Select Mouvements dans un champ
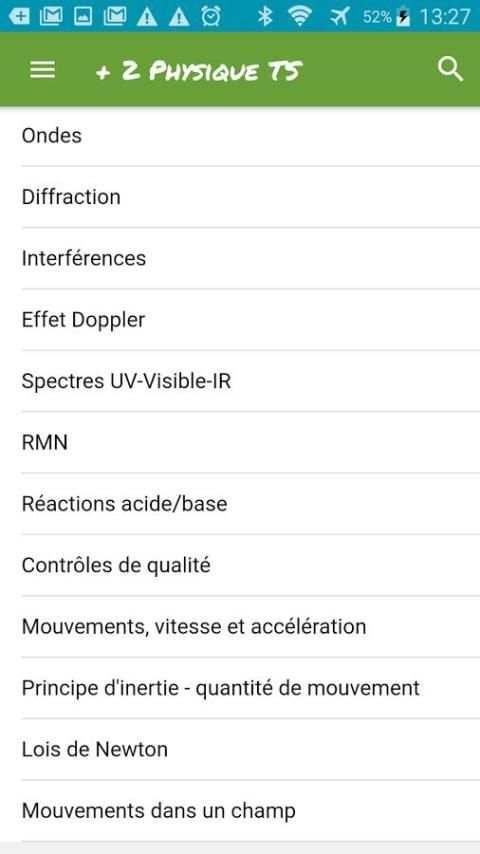Image resolution: width=480 pixels, height=854 pixels. (240, 811)
